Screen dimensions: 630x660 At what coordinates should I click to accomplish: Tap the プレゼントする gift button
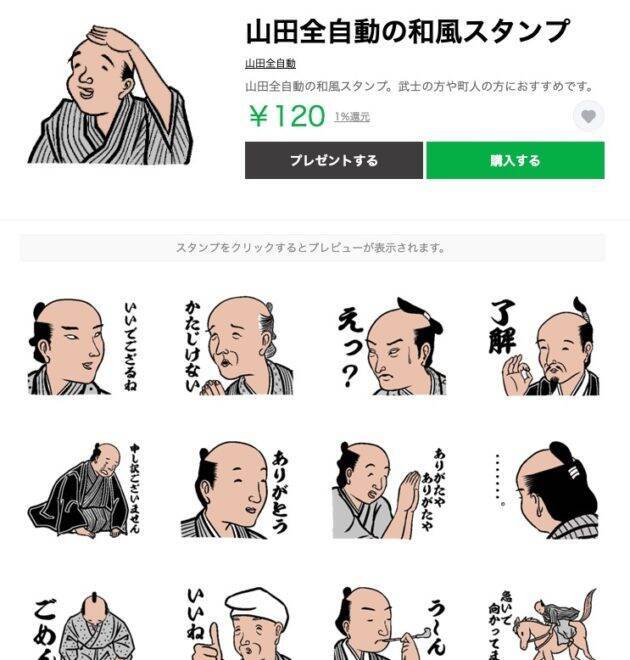[x=333, y=160]
